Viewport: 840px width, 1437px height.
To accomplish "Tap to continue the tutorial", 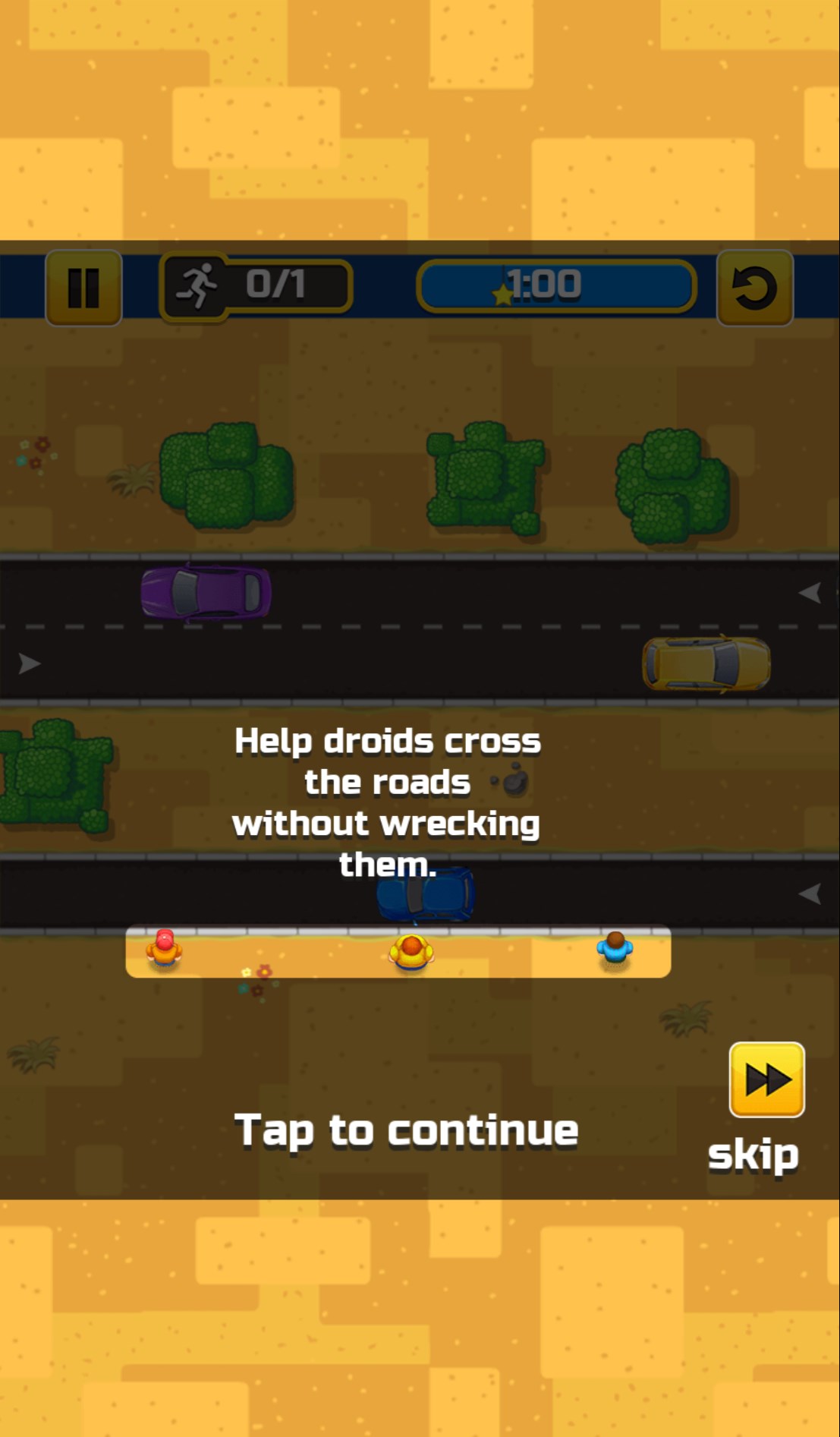I will [x=406, y=1130].
